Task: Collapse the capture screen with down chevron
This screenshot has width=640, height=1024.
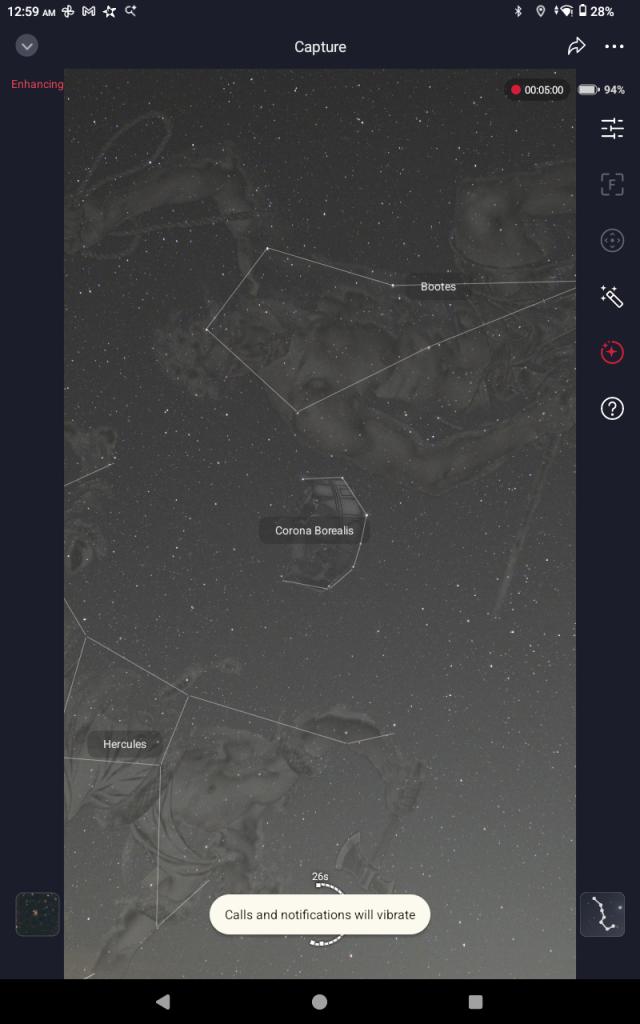Action: coord(27,46)
